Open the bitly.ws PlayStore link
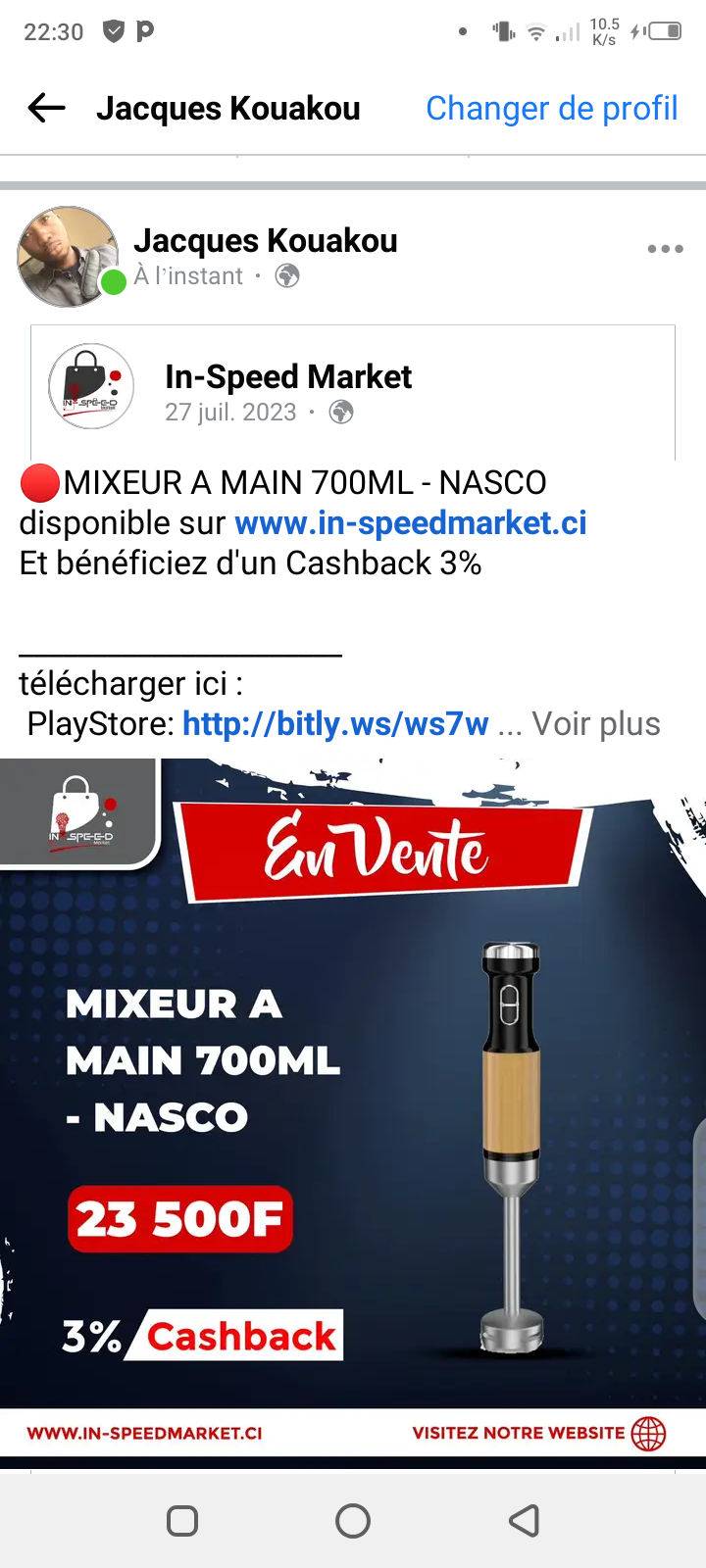 pos(335,724)
